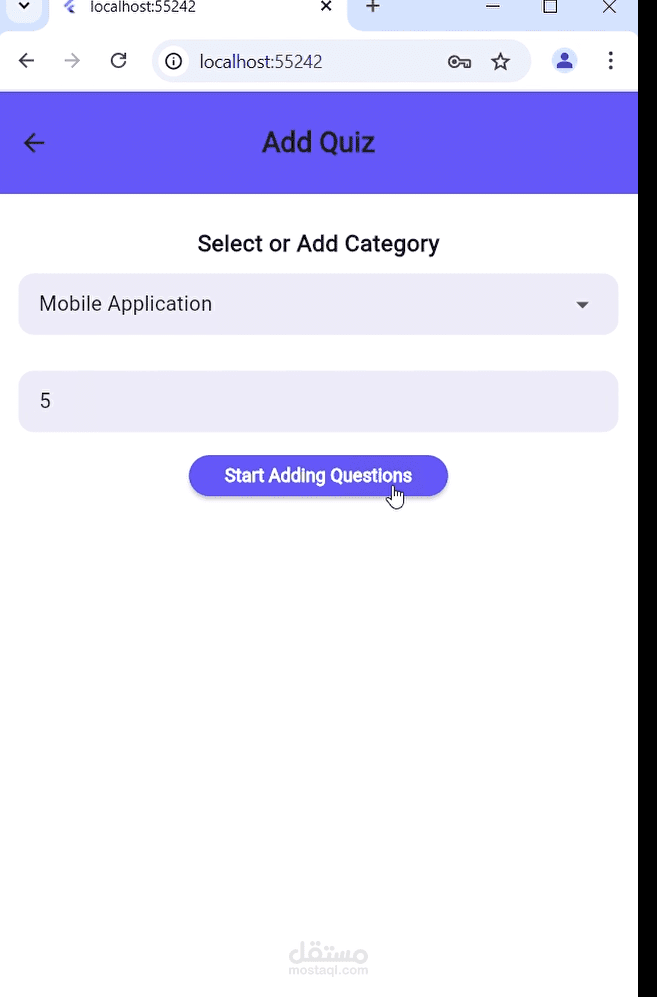
Task: Focus the localhost:55242 address bar
Action: [x=300, y=62]
